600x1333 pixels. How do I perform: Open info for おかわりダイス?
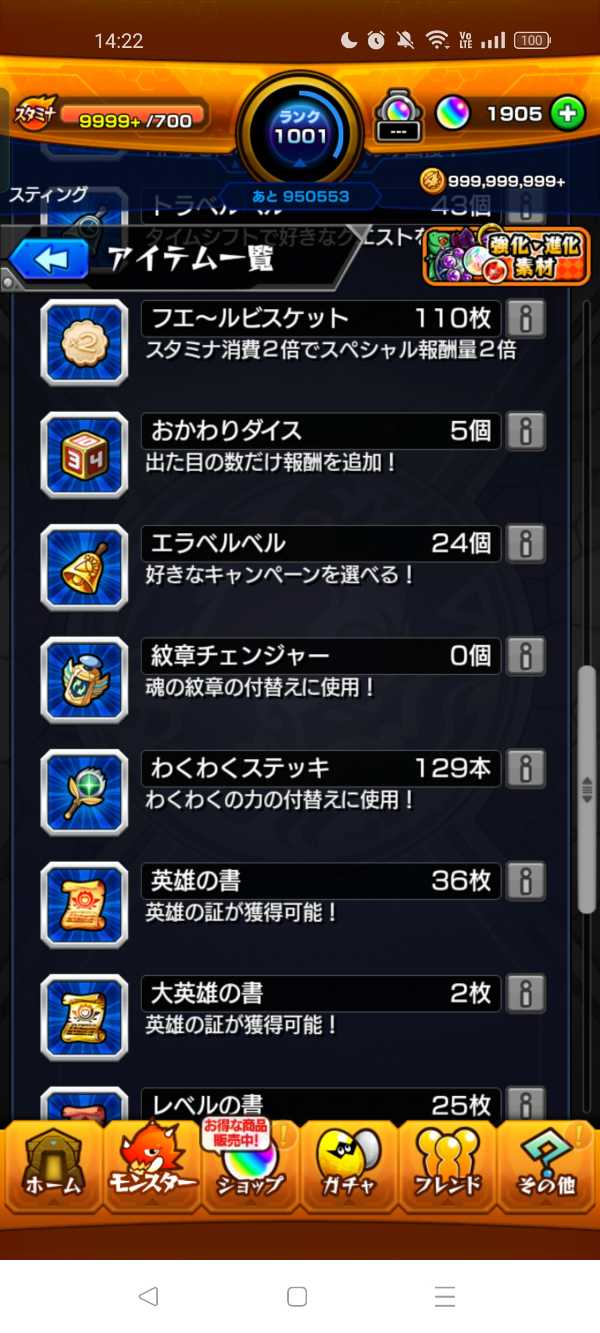(x=526, y=431)
